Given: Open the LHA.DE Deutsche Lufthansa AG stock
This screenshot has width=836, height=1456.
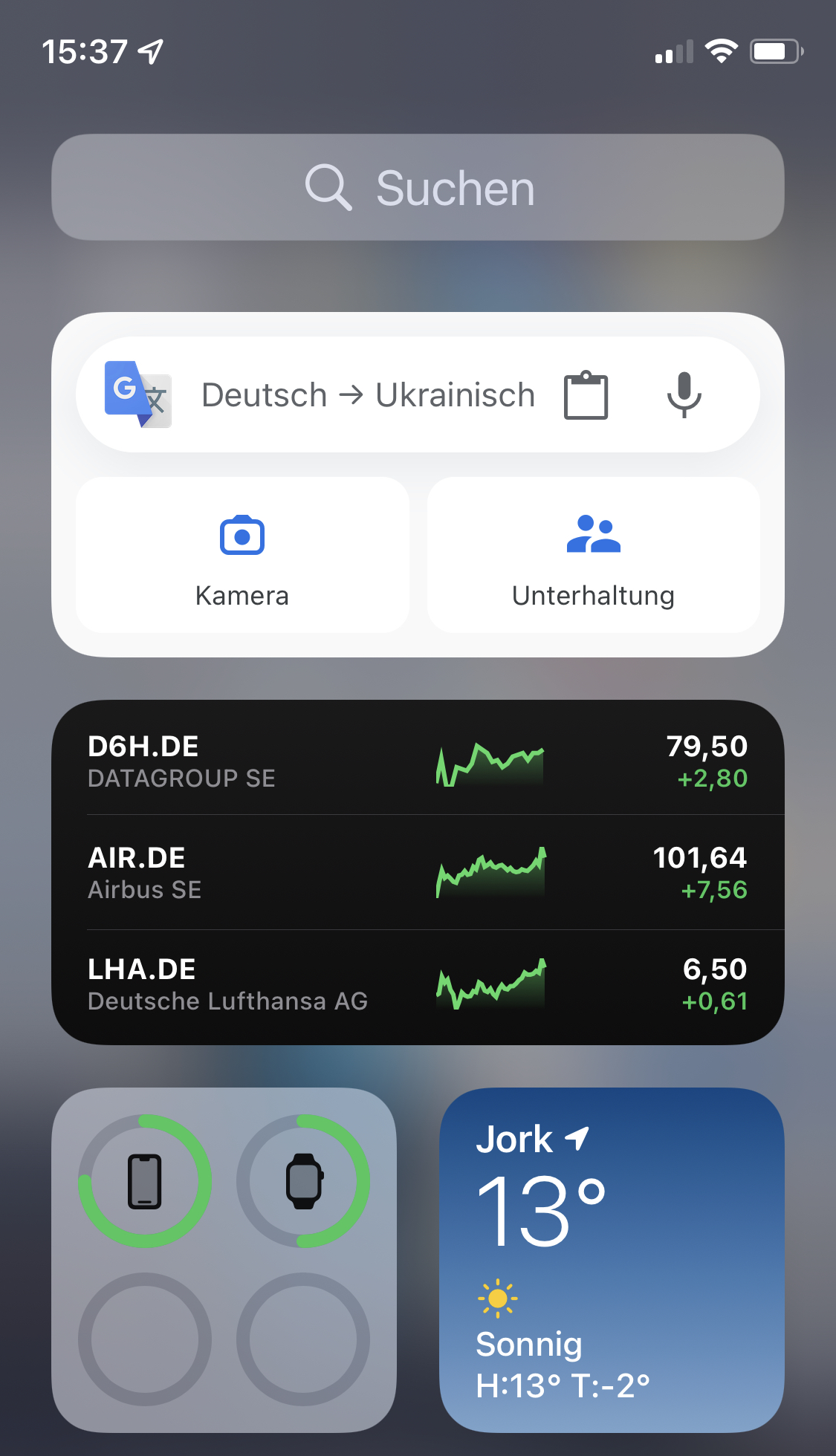Looking at the screenshot, I should click(418, 986).
